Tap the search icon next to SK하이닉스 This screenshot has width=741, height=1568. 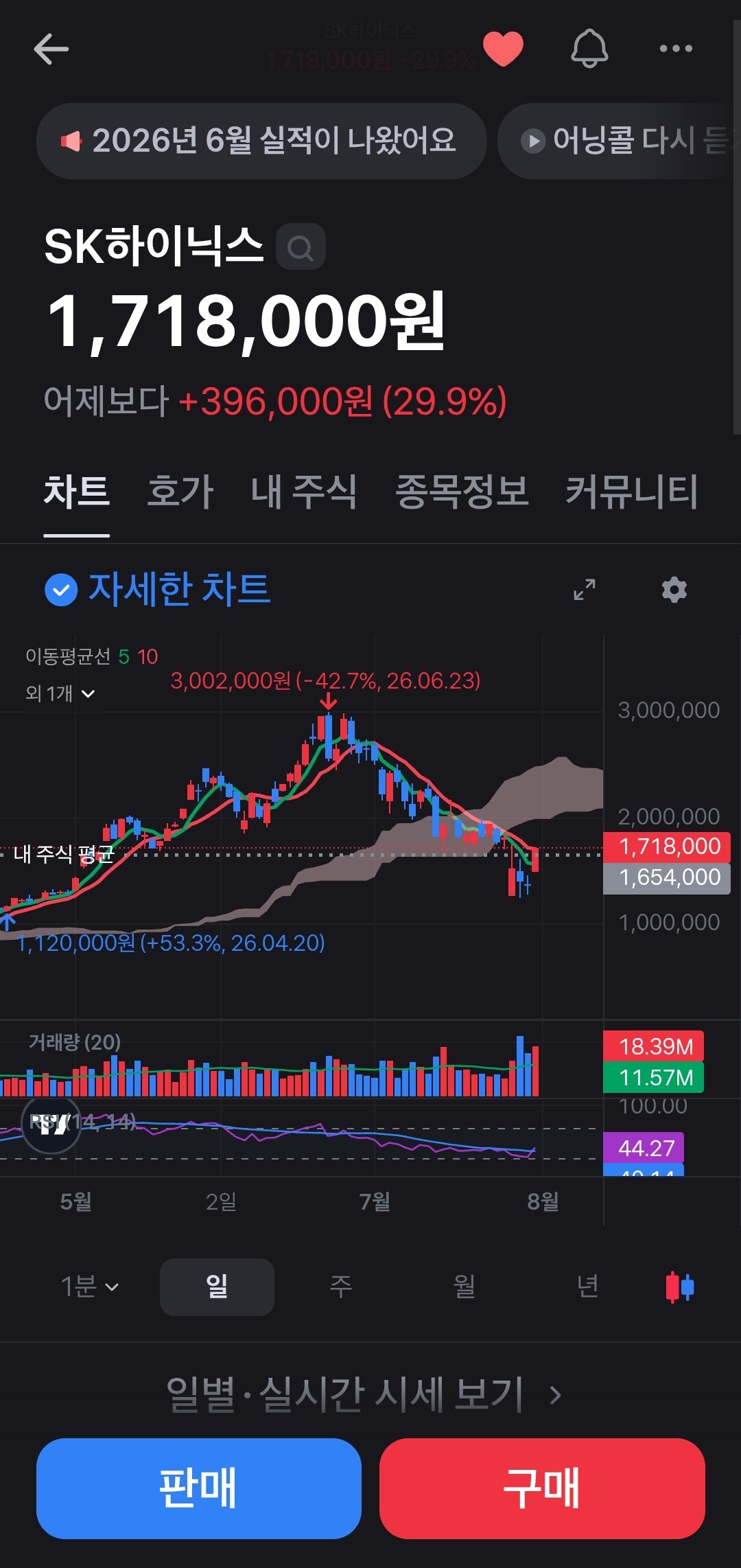tap(301, 246)
